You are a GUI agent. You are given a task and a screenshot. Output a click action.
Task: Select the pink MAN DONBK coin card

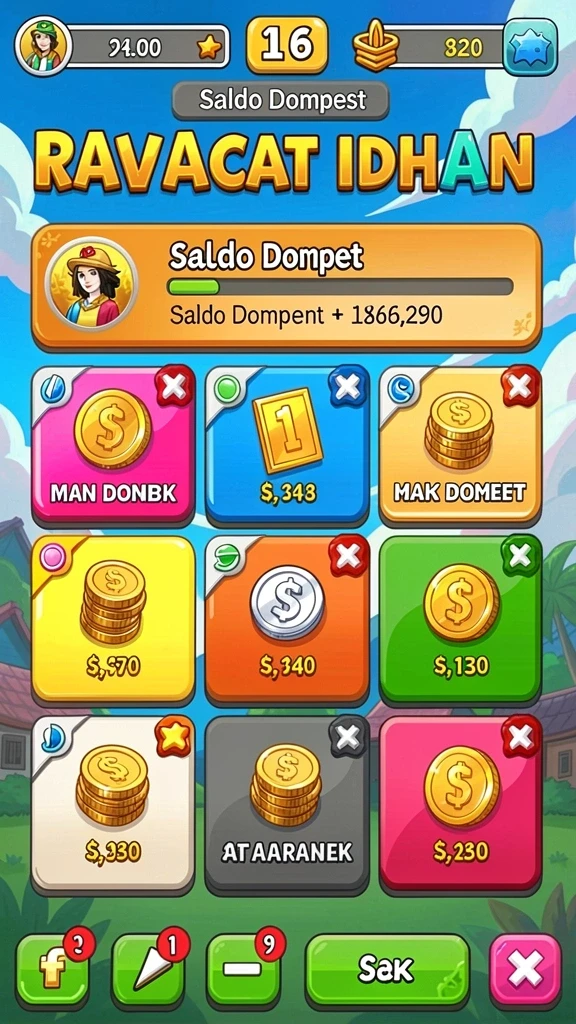[113, 446]
